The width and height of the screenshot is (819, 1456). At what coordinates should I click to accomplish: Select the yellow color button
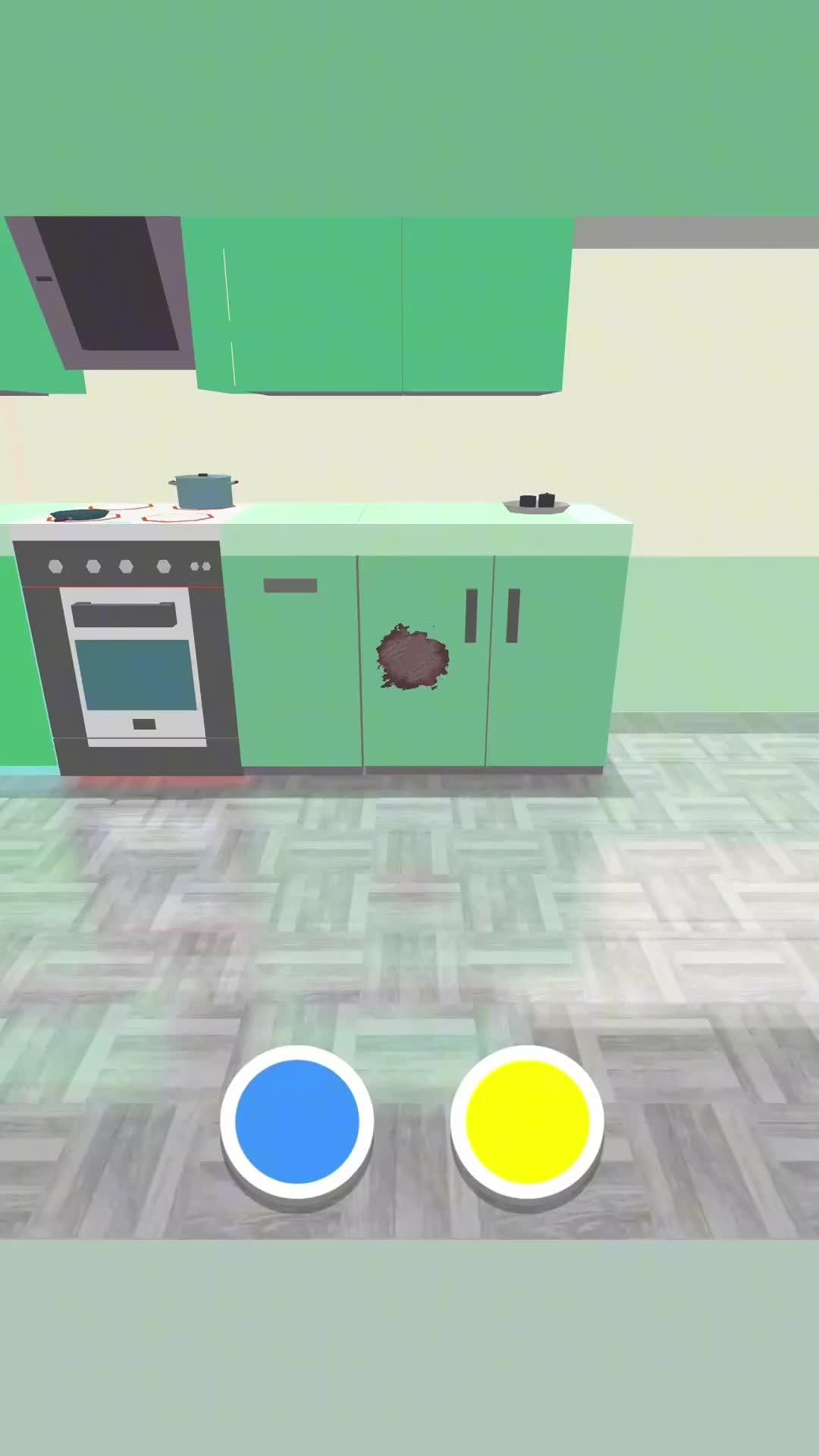[527, 1121]
